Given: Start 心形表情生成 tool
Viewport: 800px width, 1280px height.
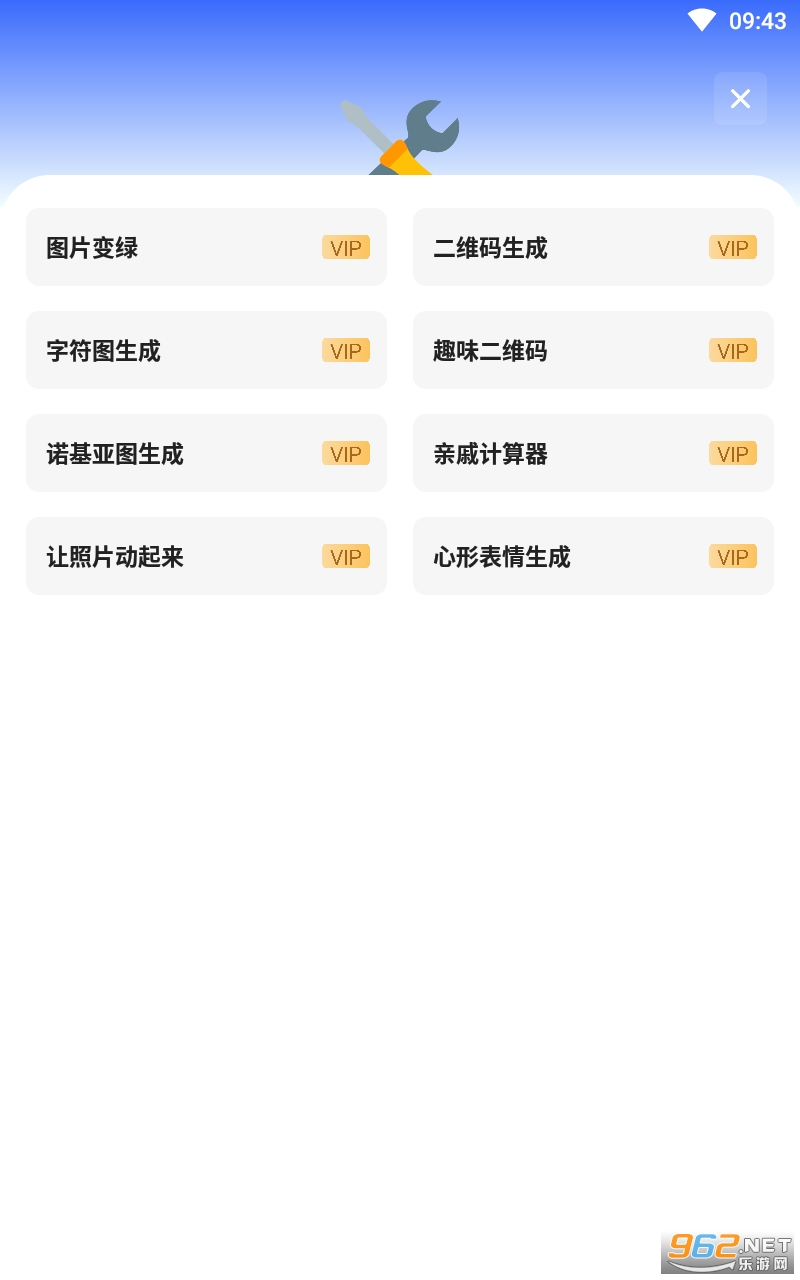Looking at the screenshot, I should 593,556.
